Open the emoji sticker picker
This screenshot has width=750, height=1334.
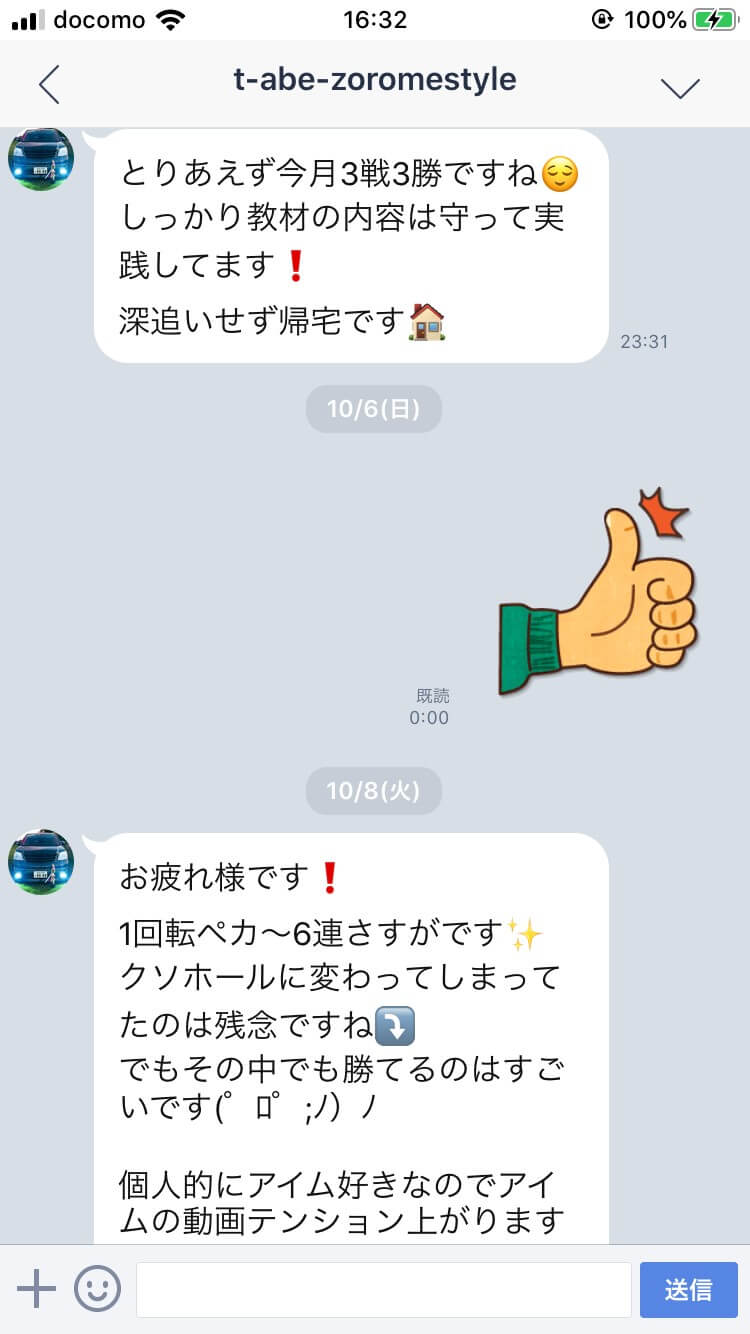tap(97, 1289)
